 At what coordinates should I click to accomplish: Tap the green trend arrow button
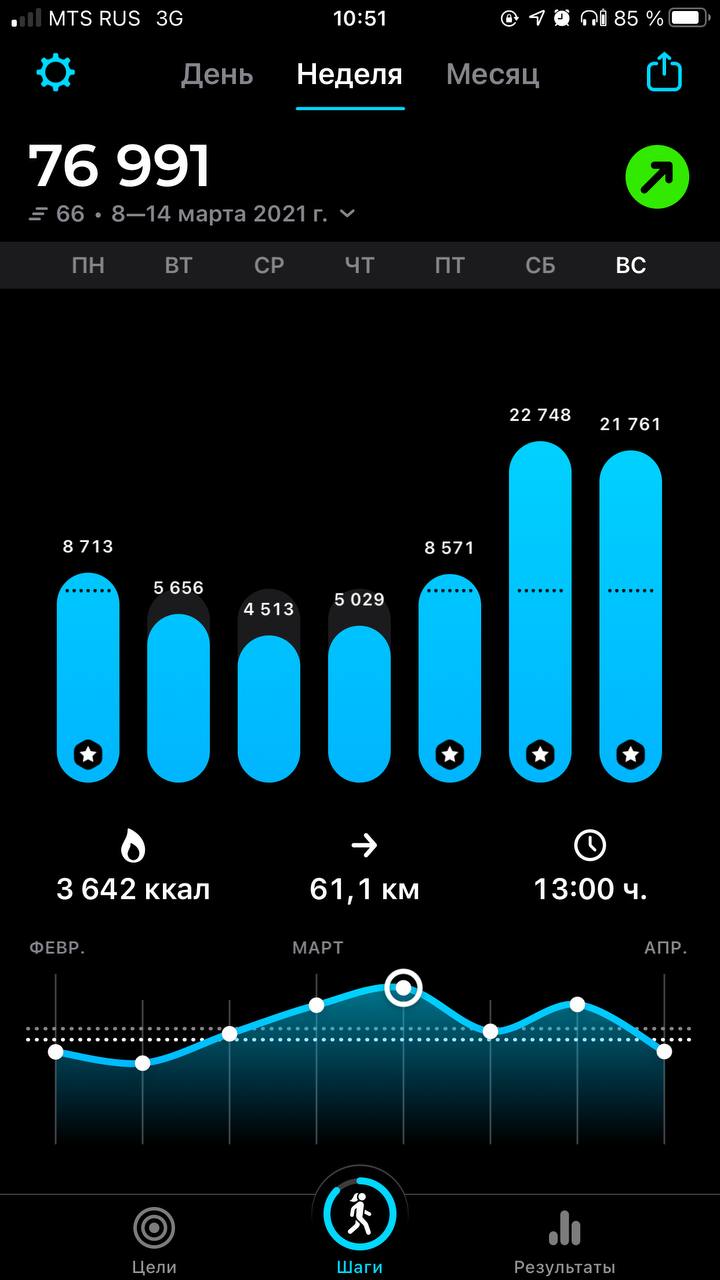[x=657, y=178]
